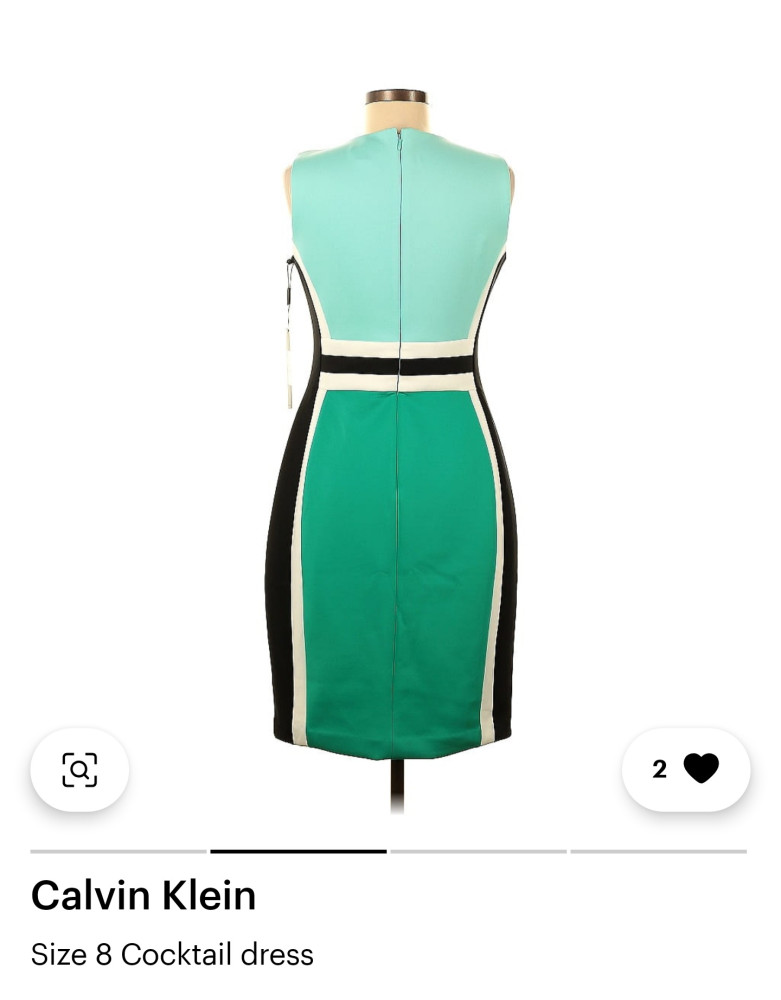The image size is (781, 1000).
Task: Jump to the third photo indicator
Action: (x=478, y=851)
